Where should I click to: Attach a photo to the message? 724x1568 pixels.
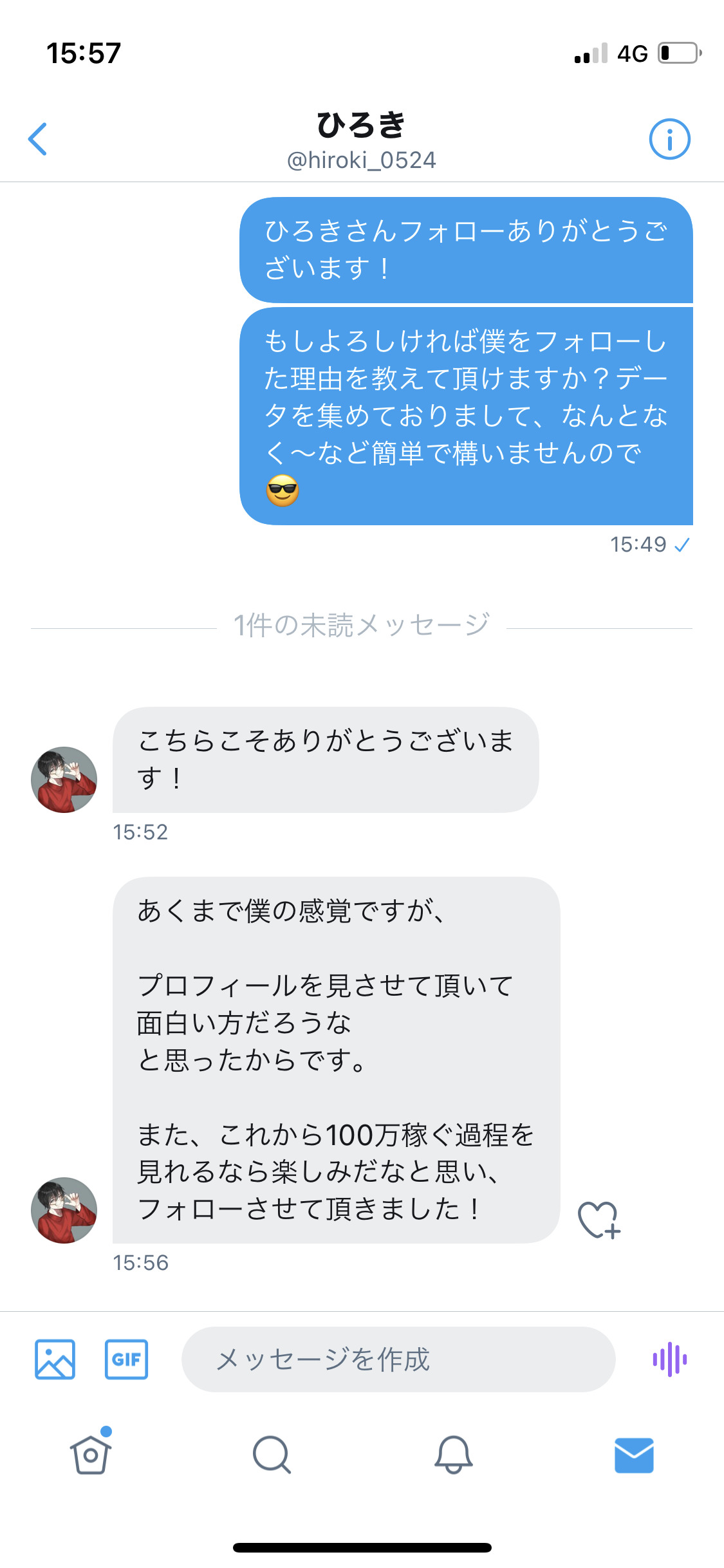tap(55, 1359)
